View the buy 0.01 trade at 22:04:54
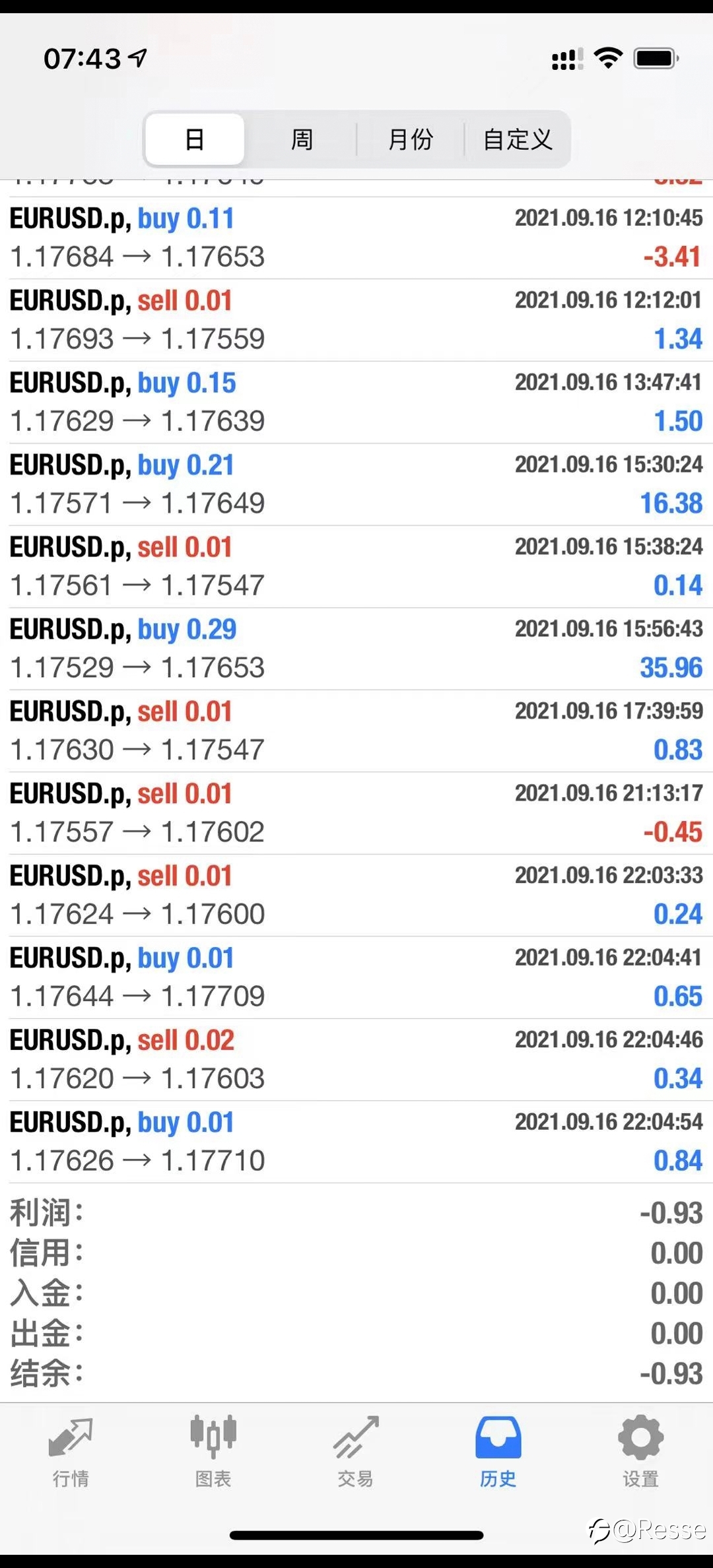The image size is (713, 1568). 356,1142
